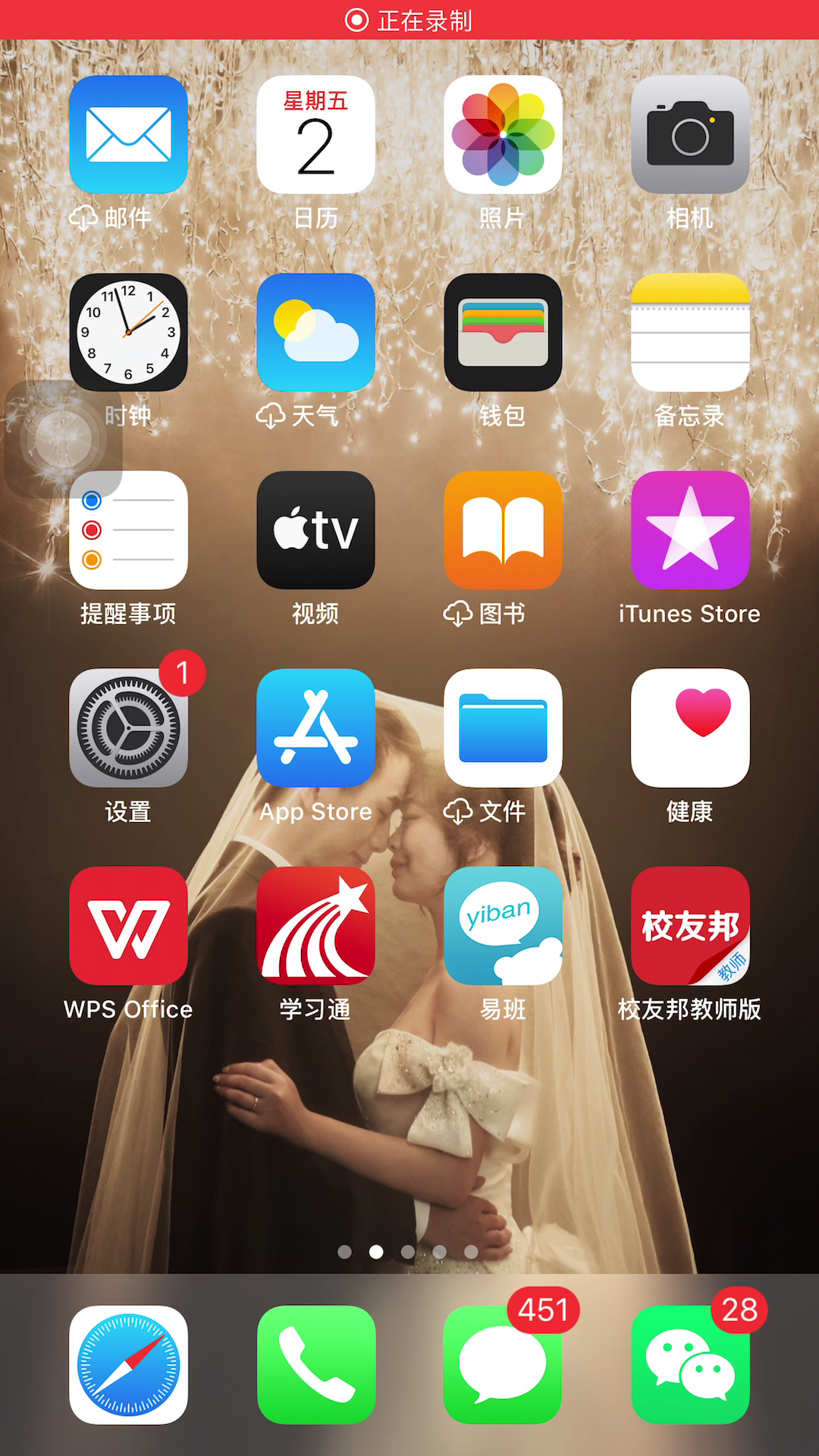Screen dimensions: 819x1456
Task: Open iTunes Store
Action: (x=690, y=530)
